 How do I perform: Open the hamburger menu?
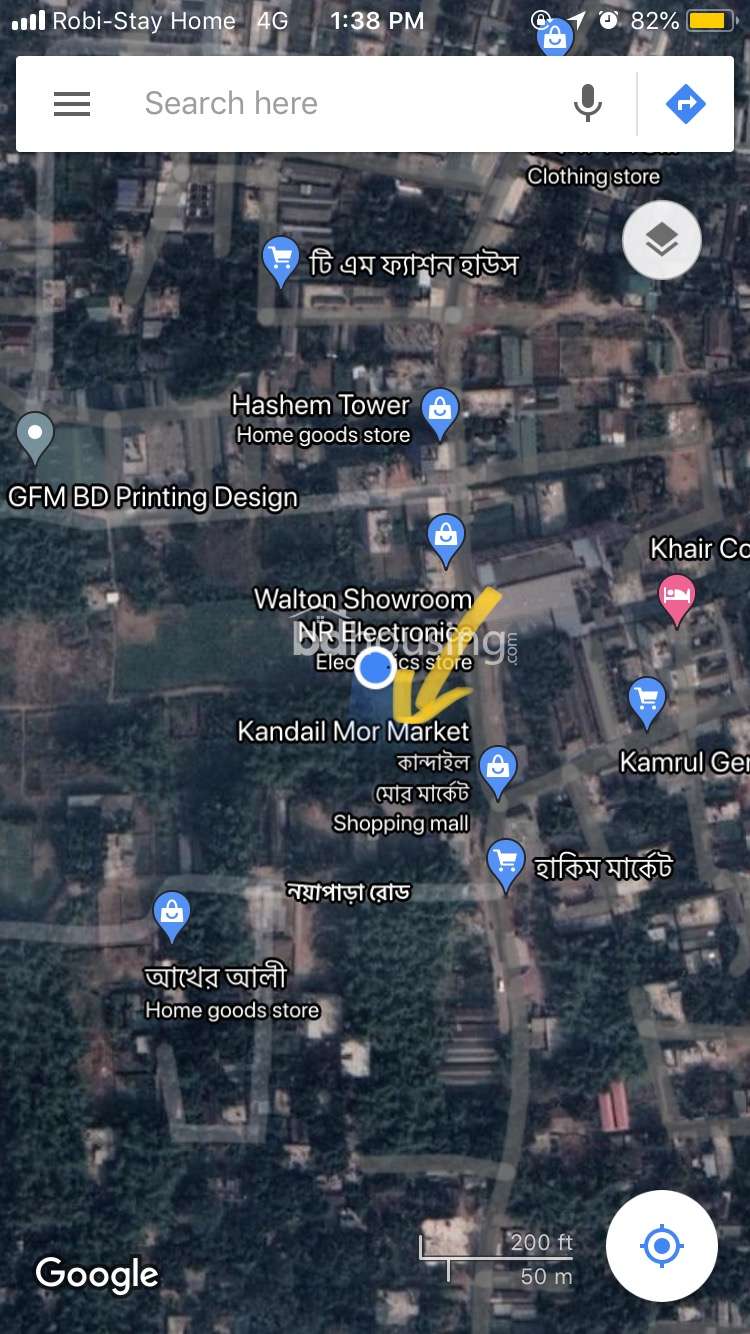72,104
